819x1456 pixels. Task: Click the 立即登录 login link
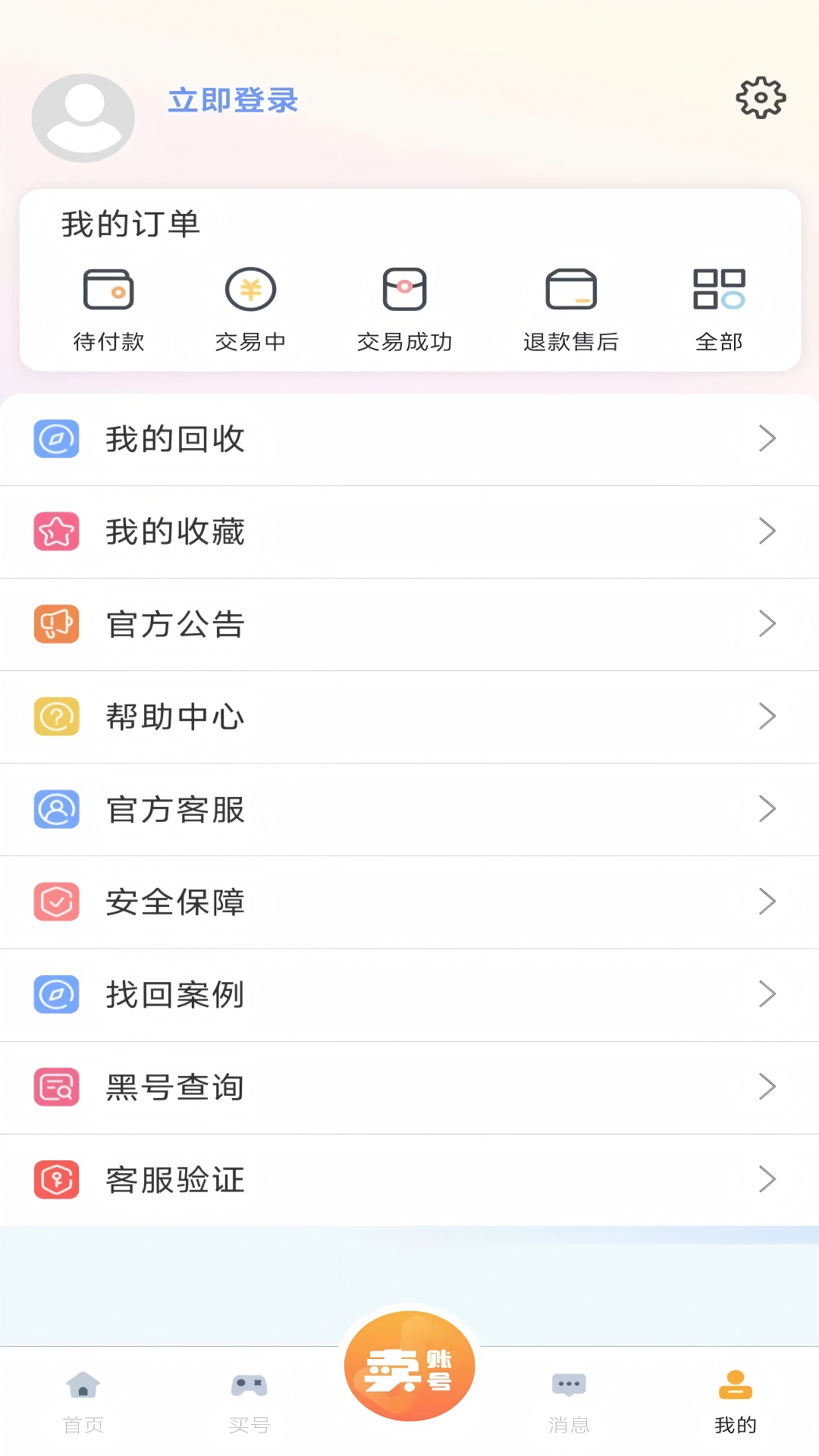point(233,99)
